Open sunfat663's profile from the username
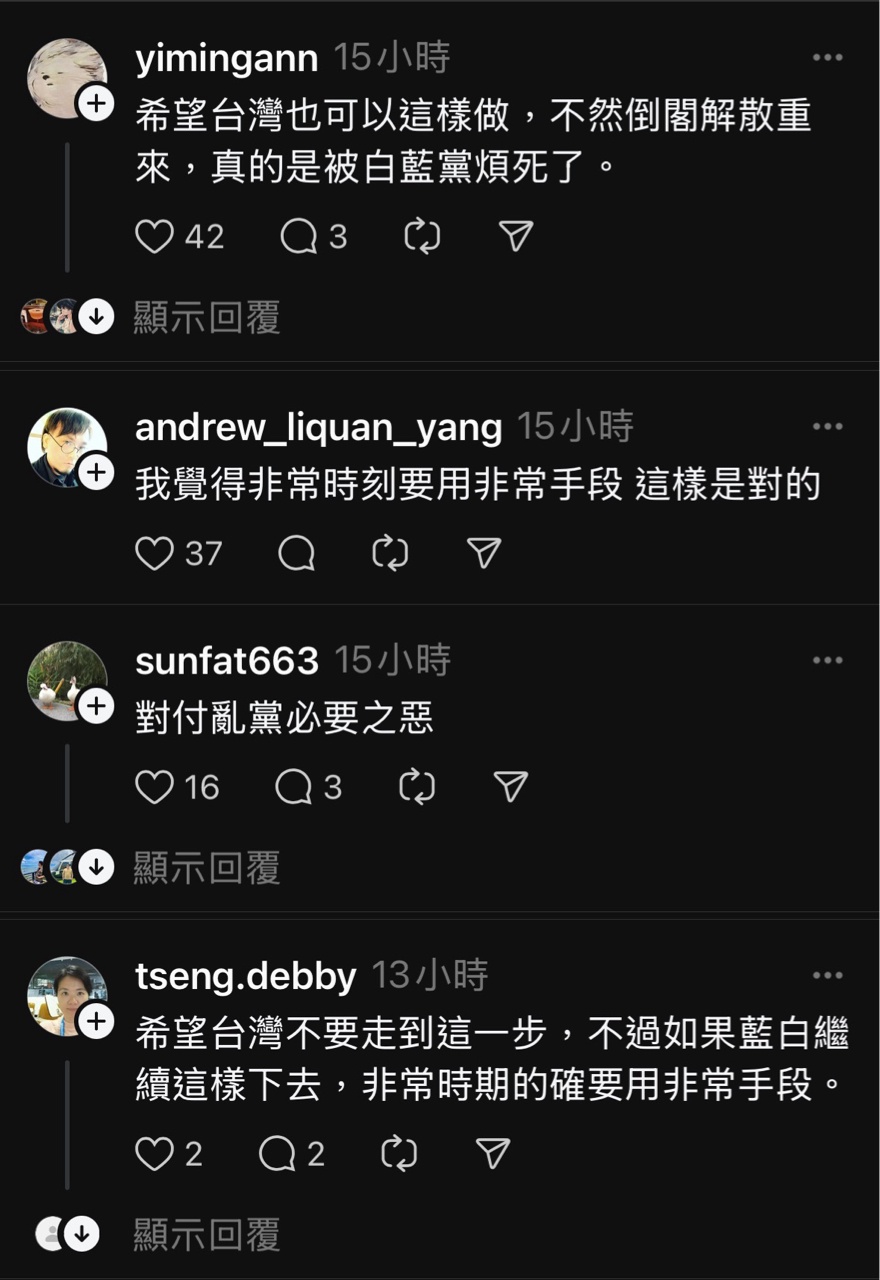The width and height of the screenshot is (880, 1280). pos(226,661)
